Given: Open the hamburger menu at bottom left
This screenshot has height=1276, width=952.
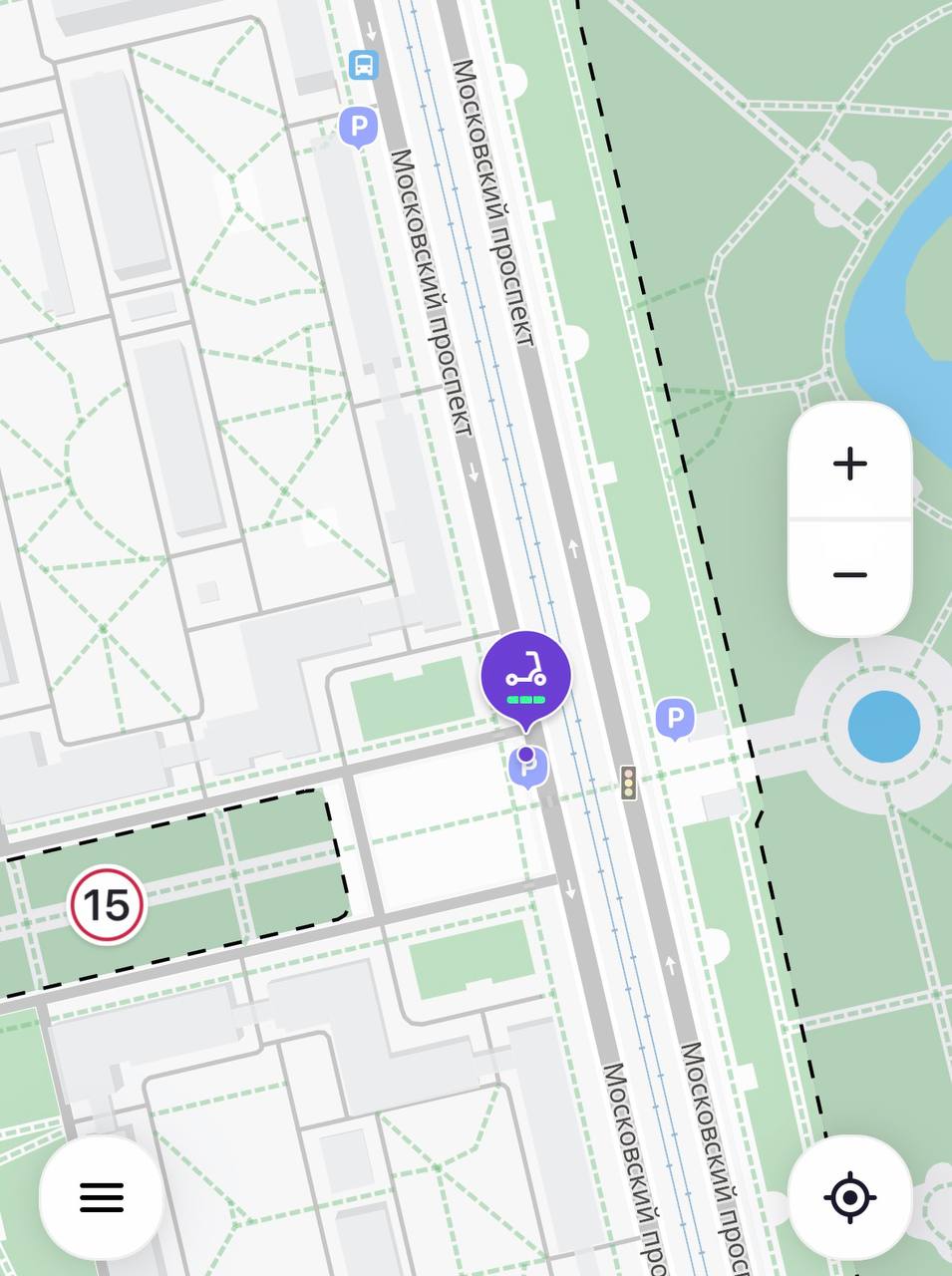Looking at the screenshot, I should point(100,1196).
